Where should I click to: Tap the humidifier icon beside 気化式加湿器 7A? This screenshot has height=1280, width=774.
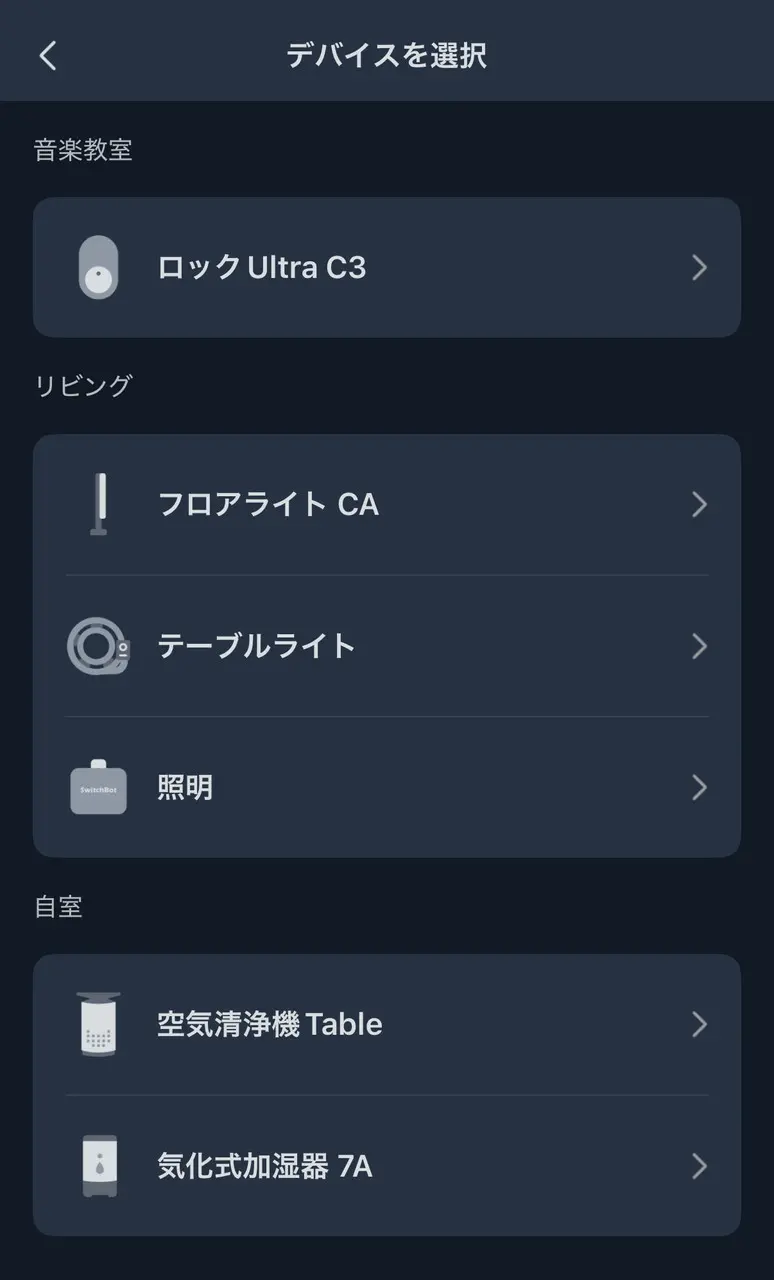[x=97, y=1166]
